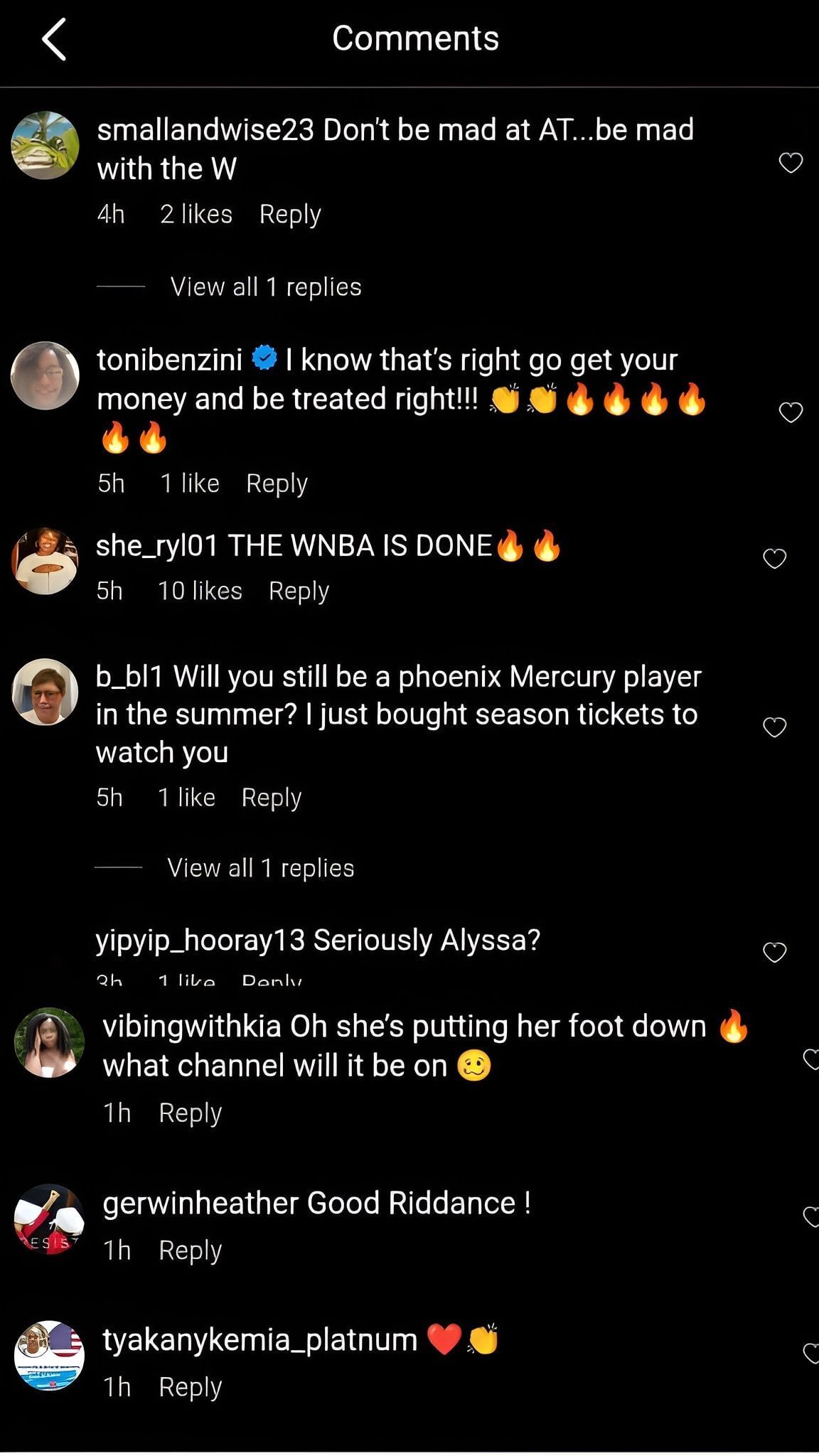Reply to vibingwithkia's comment
The width and height of the screenshot is (819, 1456).
click(x=190, y=1113)
